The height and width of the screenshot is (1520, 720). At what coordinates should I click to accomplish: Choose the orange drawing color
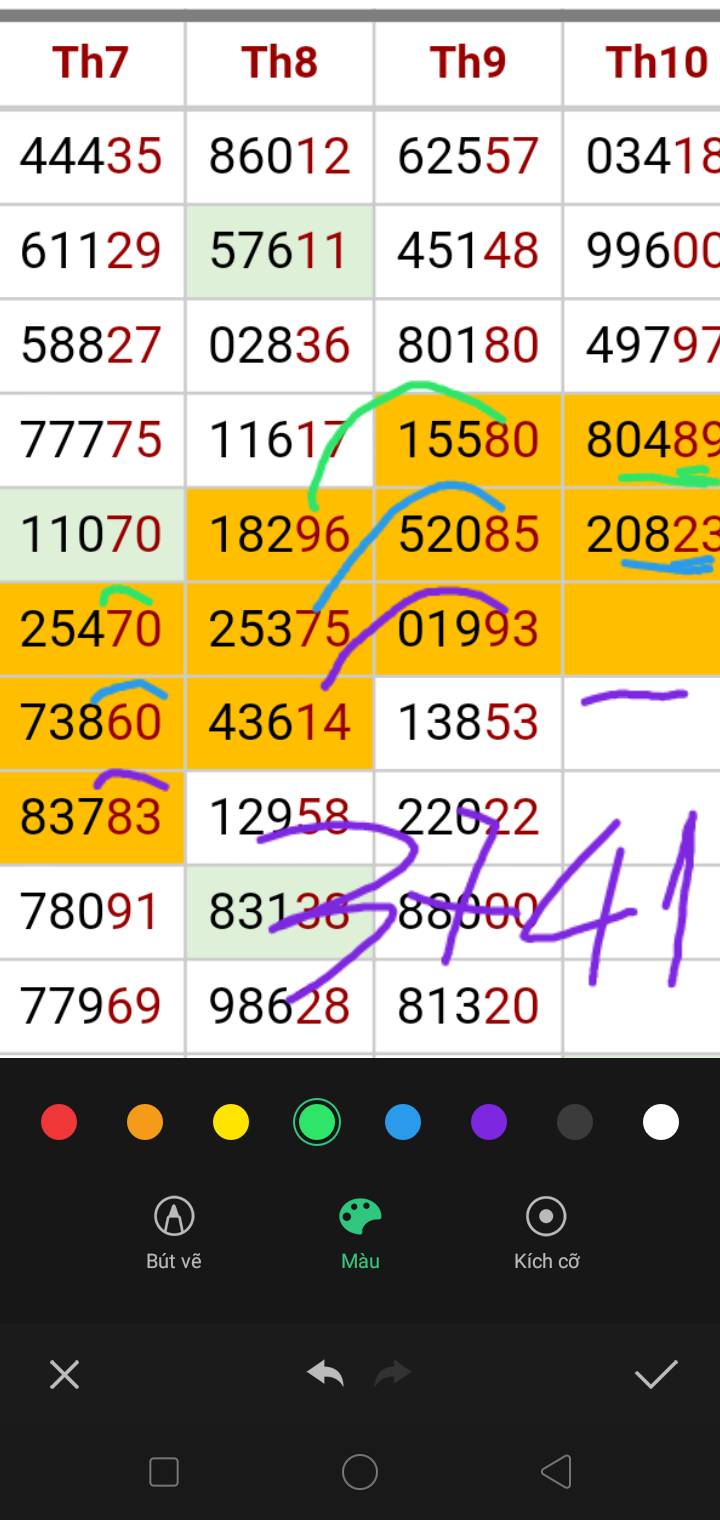click(145, 1123)
